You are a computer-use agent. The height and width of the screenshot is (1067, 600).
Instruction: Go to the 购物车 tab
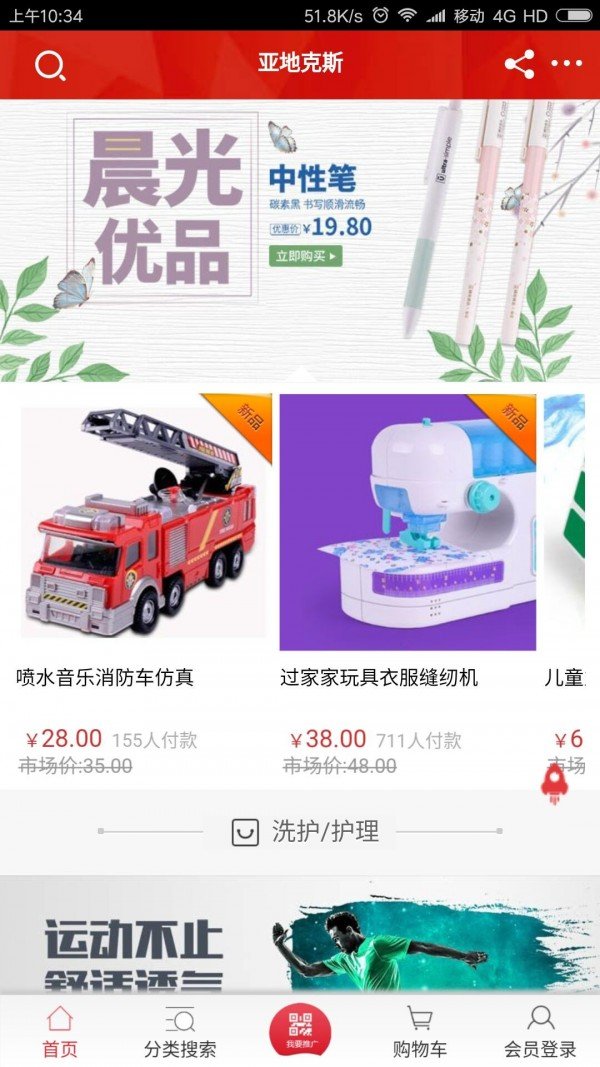pyautogui.click(x=420, y=1032)
